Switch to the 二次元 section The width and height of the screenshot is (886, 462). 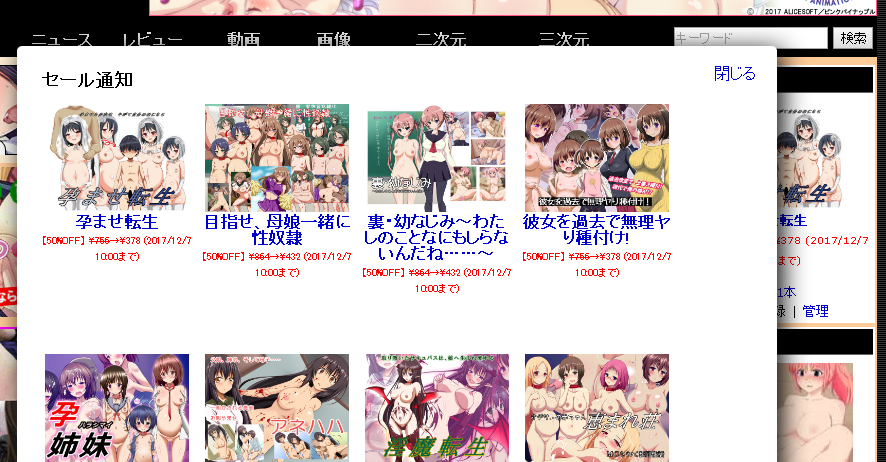pos(441,40)
